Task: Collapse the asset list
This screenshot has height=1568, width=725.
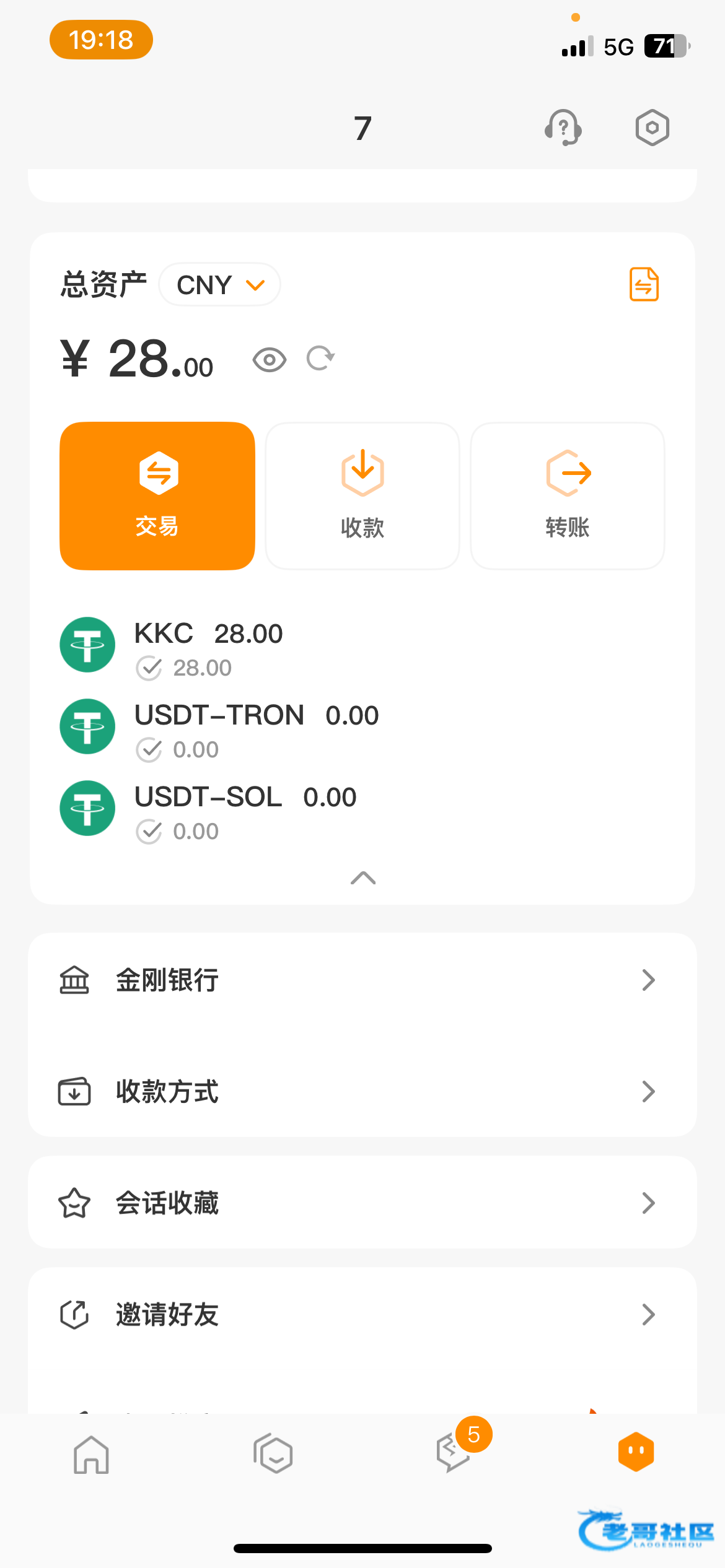Action: (x=363, y=878)
